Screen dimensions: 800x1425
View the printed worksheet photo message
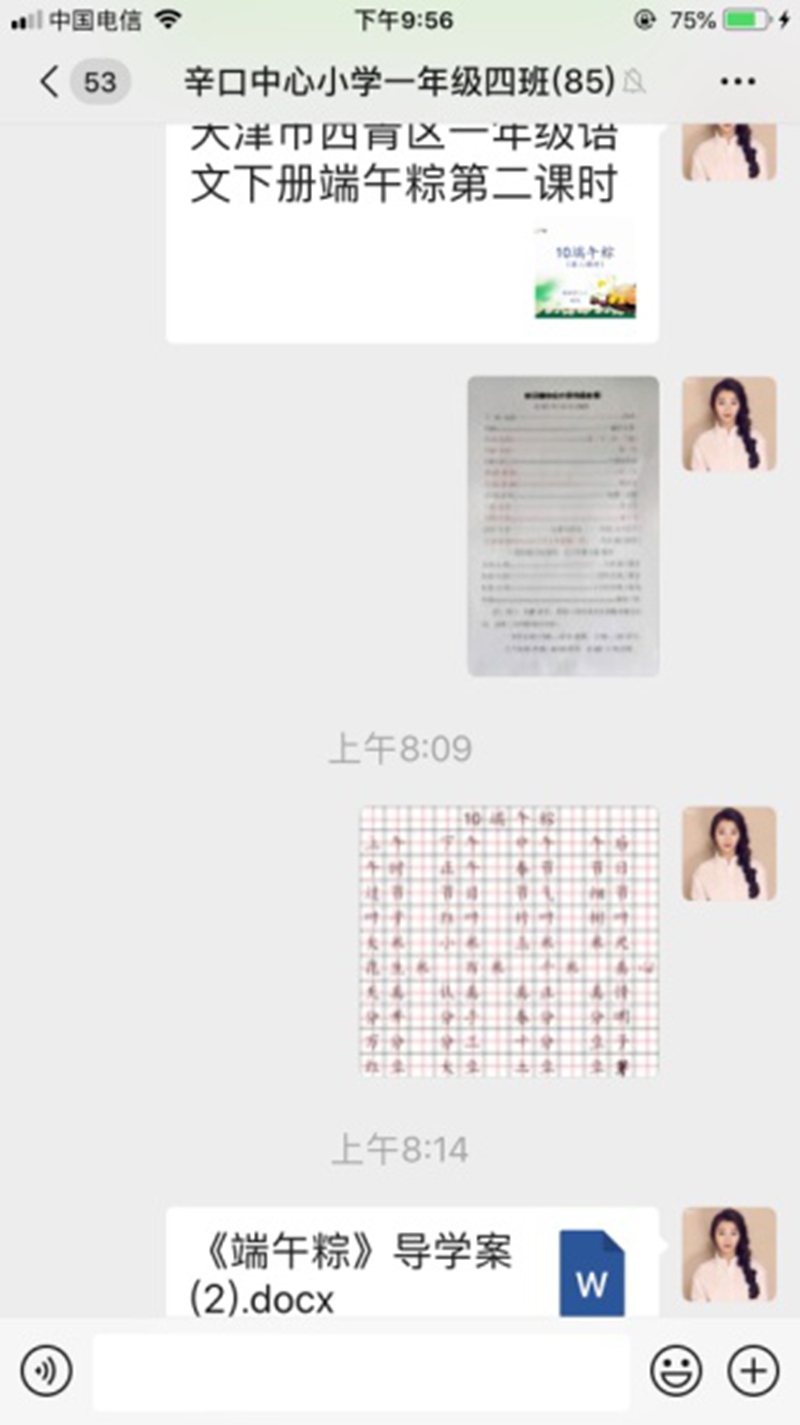coord(563,526)
